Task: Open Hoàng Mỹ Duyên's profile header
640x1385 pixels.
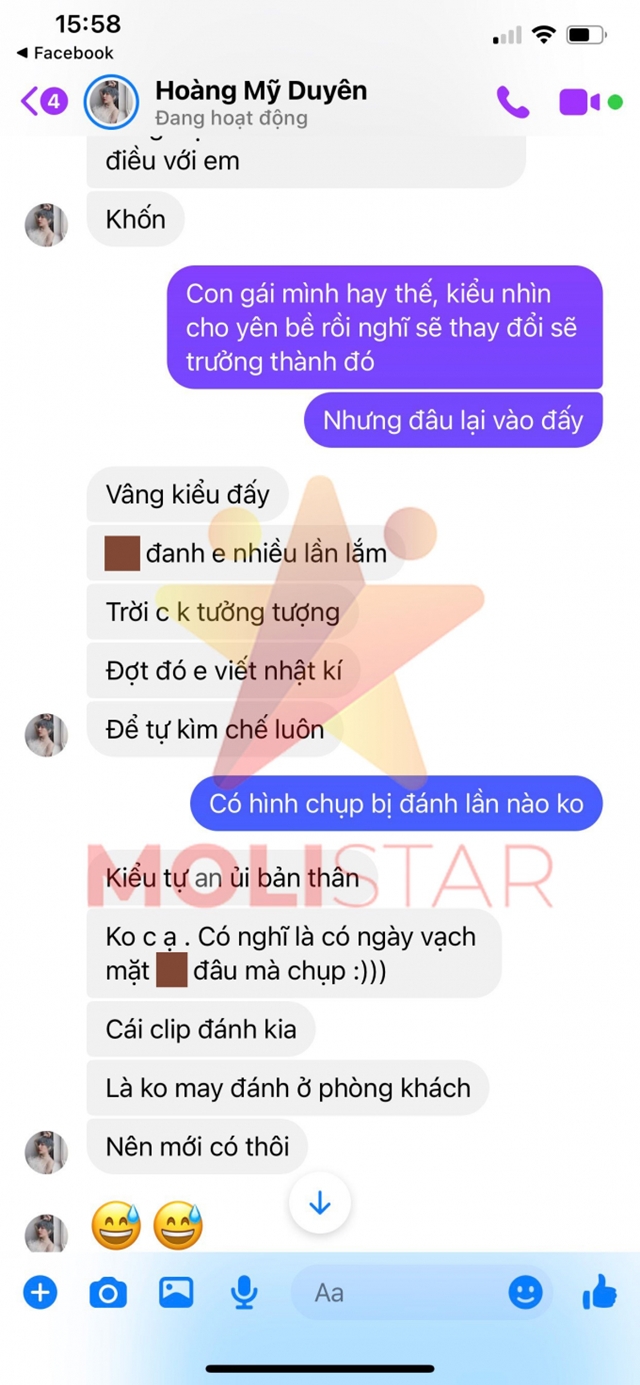Action: point(260,102)
